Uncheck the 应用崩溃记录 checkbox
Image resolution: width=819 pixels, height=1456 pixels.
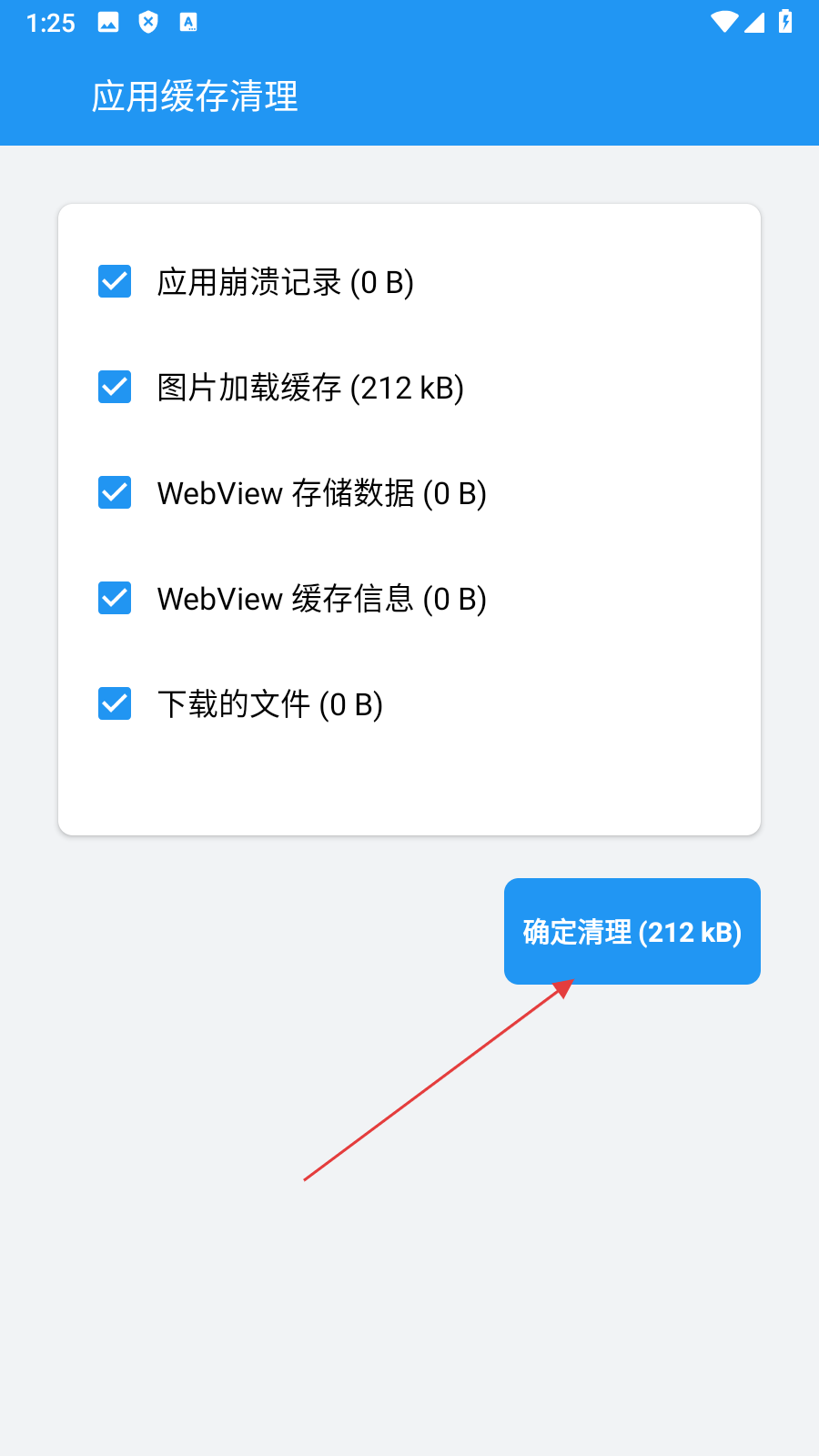point(115,282)
